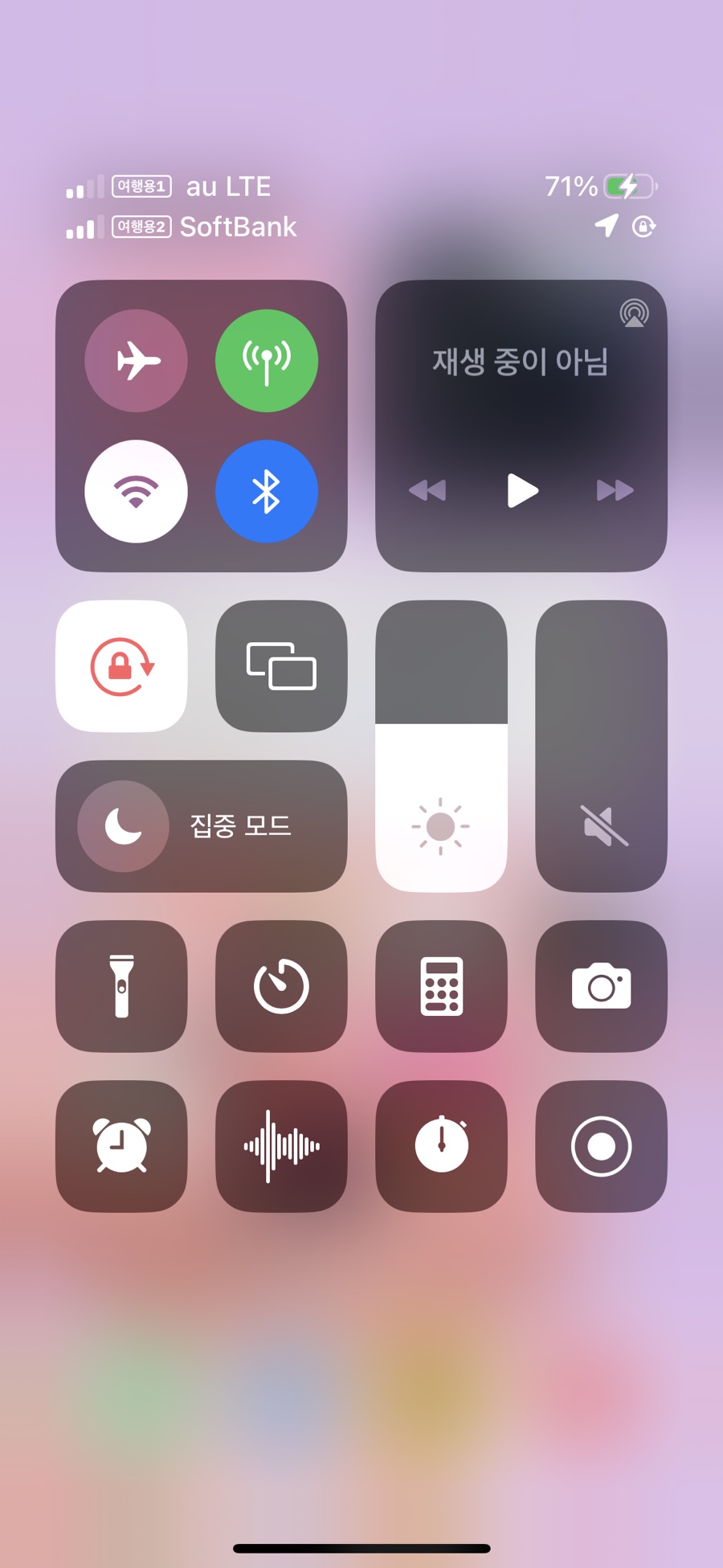723x1568 pixels.
Task: Open the timer
Action: (281, 986)
